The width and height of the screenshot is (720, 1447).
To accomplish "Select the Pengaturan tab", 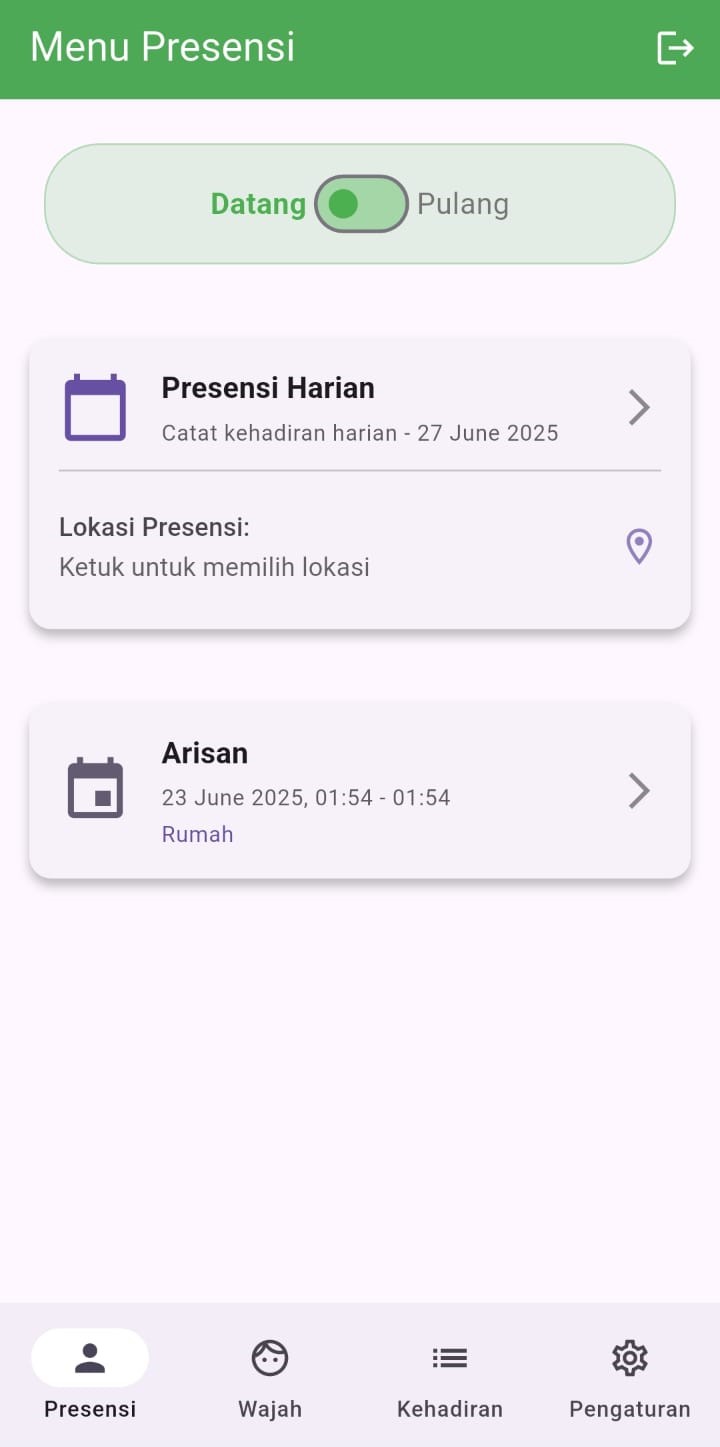I will pyautogui.click(x=629, y=1380).
